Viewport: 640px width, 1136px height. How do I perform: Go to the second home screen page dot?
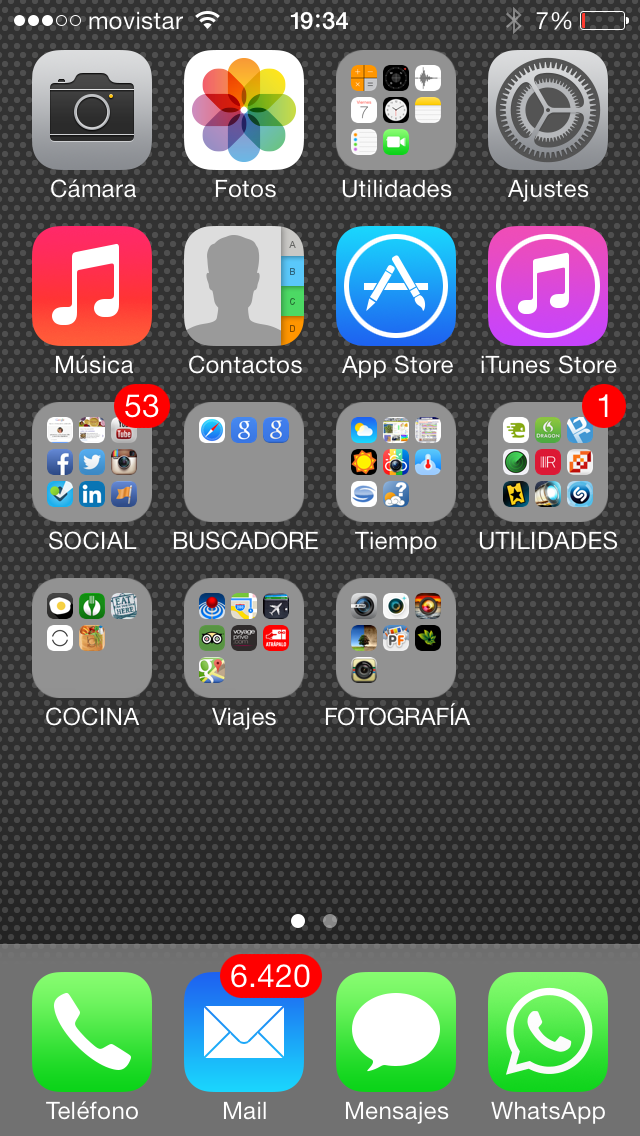(x=330, y=921)
